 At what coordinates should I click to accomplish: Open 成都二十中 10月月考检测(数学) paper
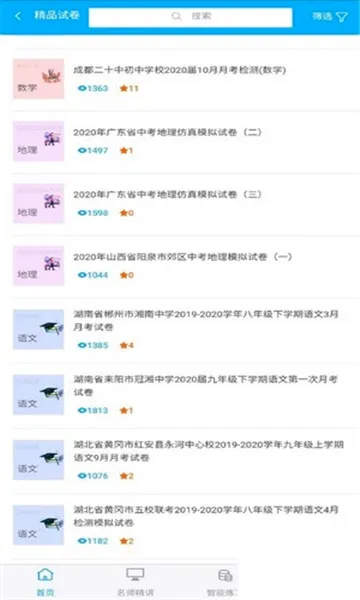[x=186, y=79]
